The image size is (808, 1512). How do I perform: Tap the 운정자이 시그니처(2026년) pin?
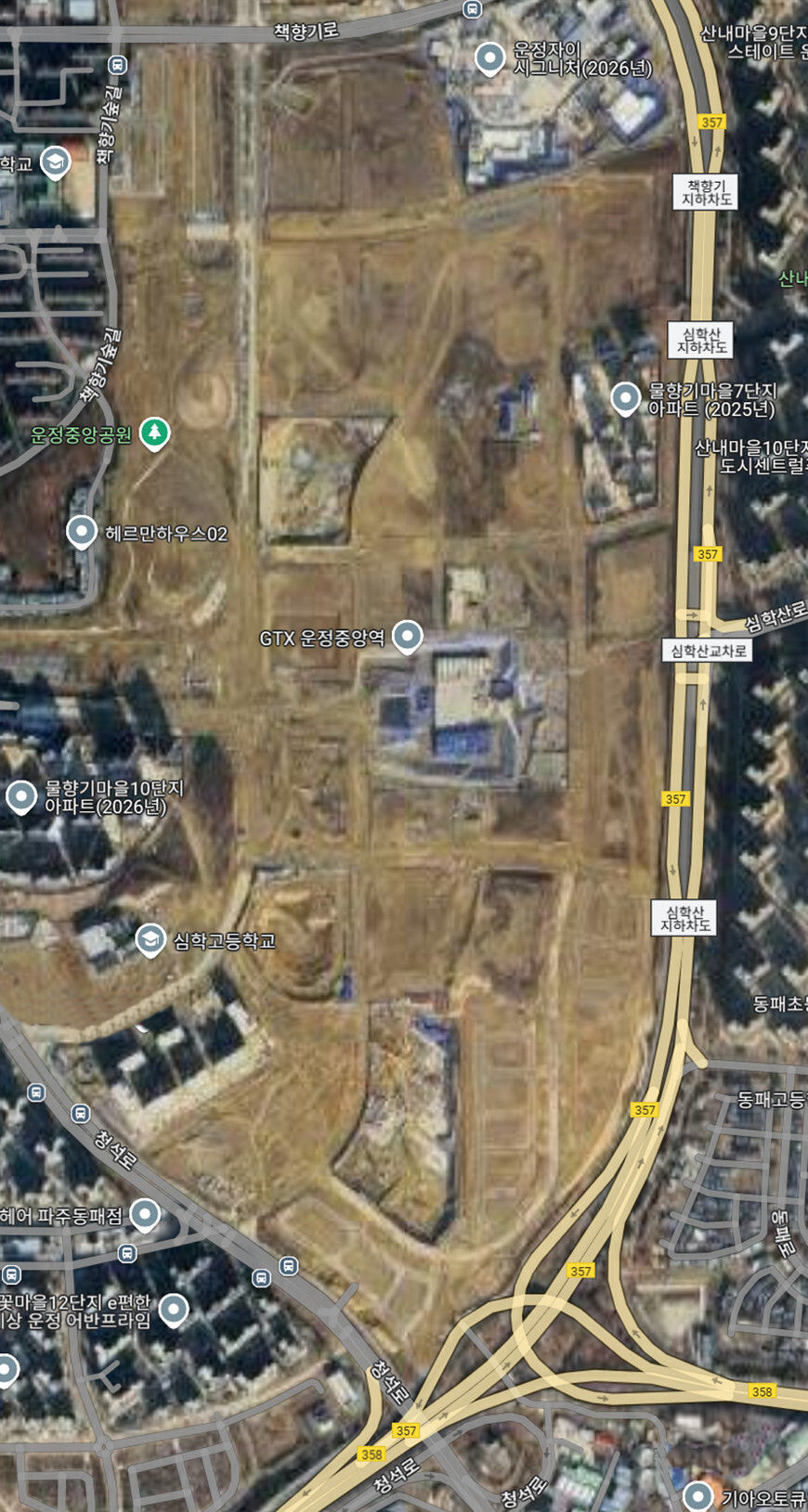point(489,58)
